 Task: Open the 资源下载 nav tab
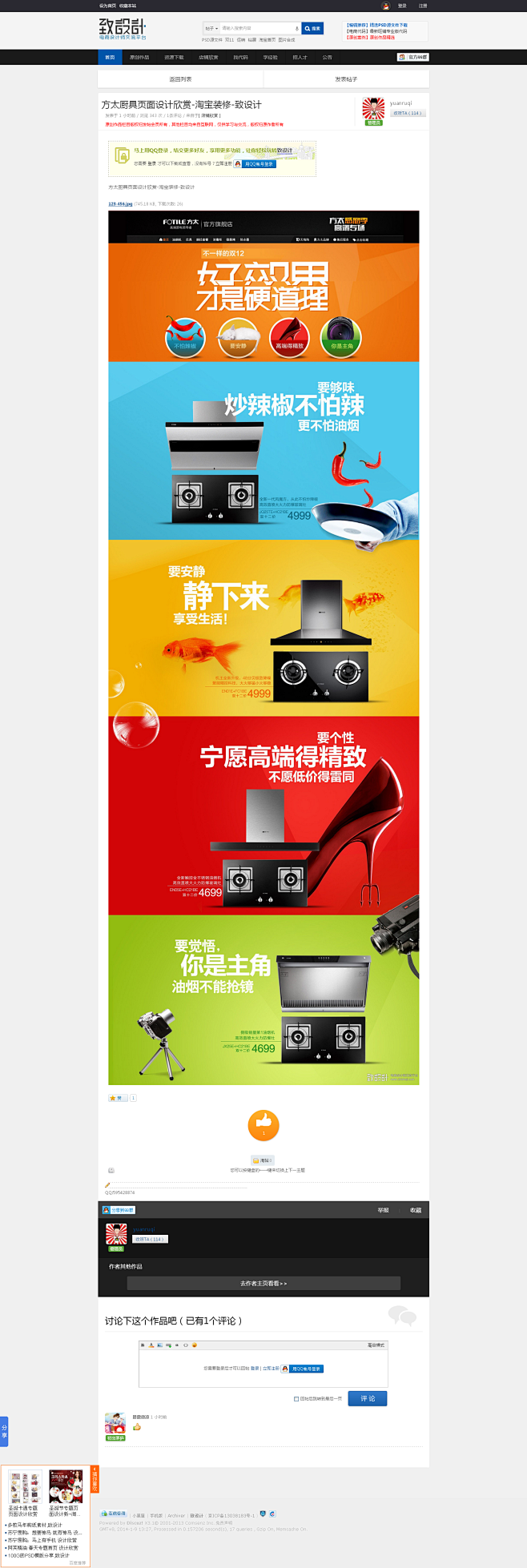click(174, 57)
